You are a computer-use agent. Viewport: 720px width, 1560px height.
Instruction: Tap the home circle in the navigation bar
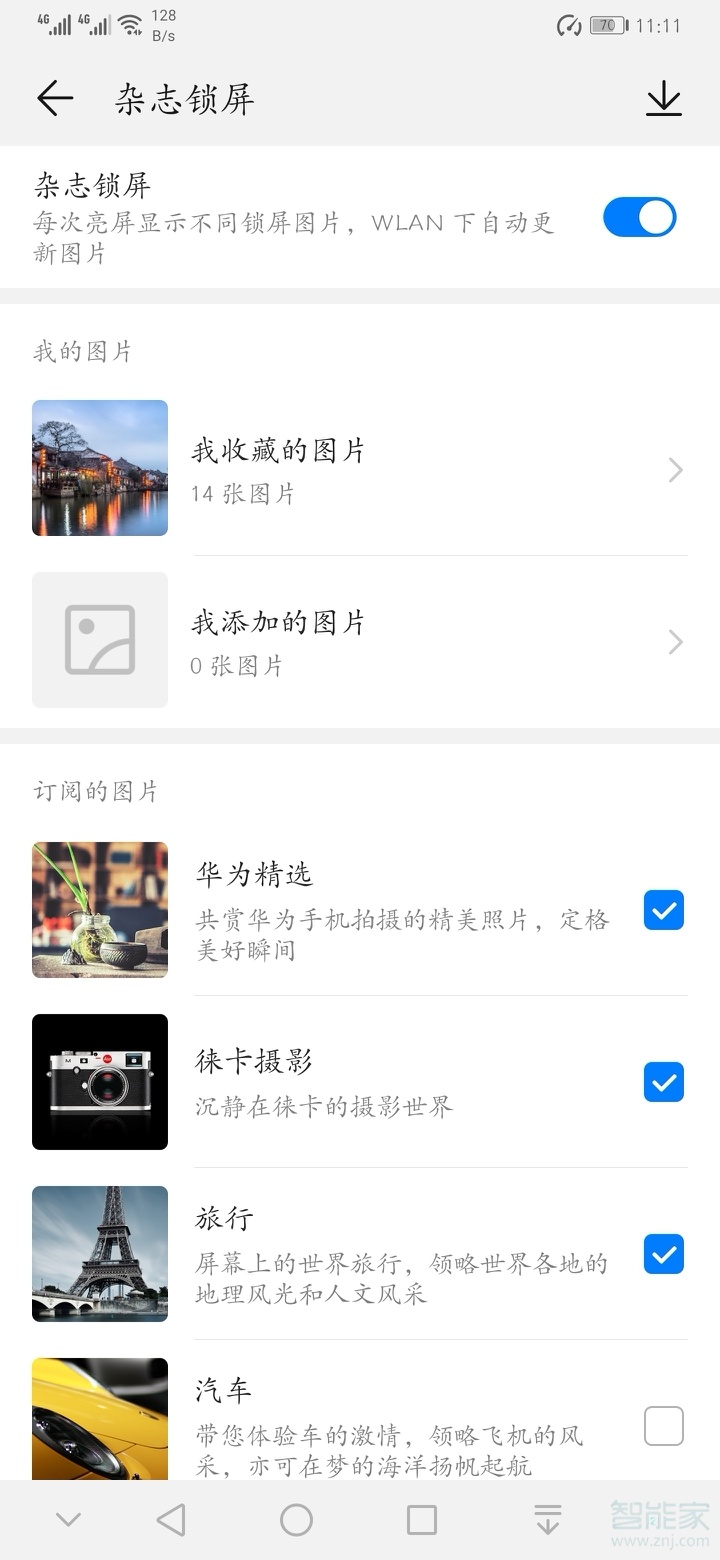click(x=296, y=1518)
